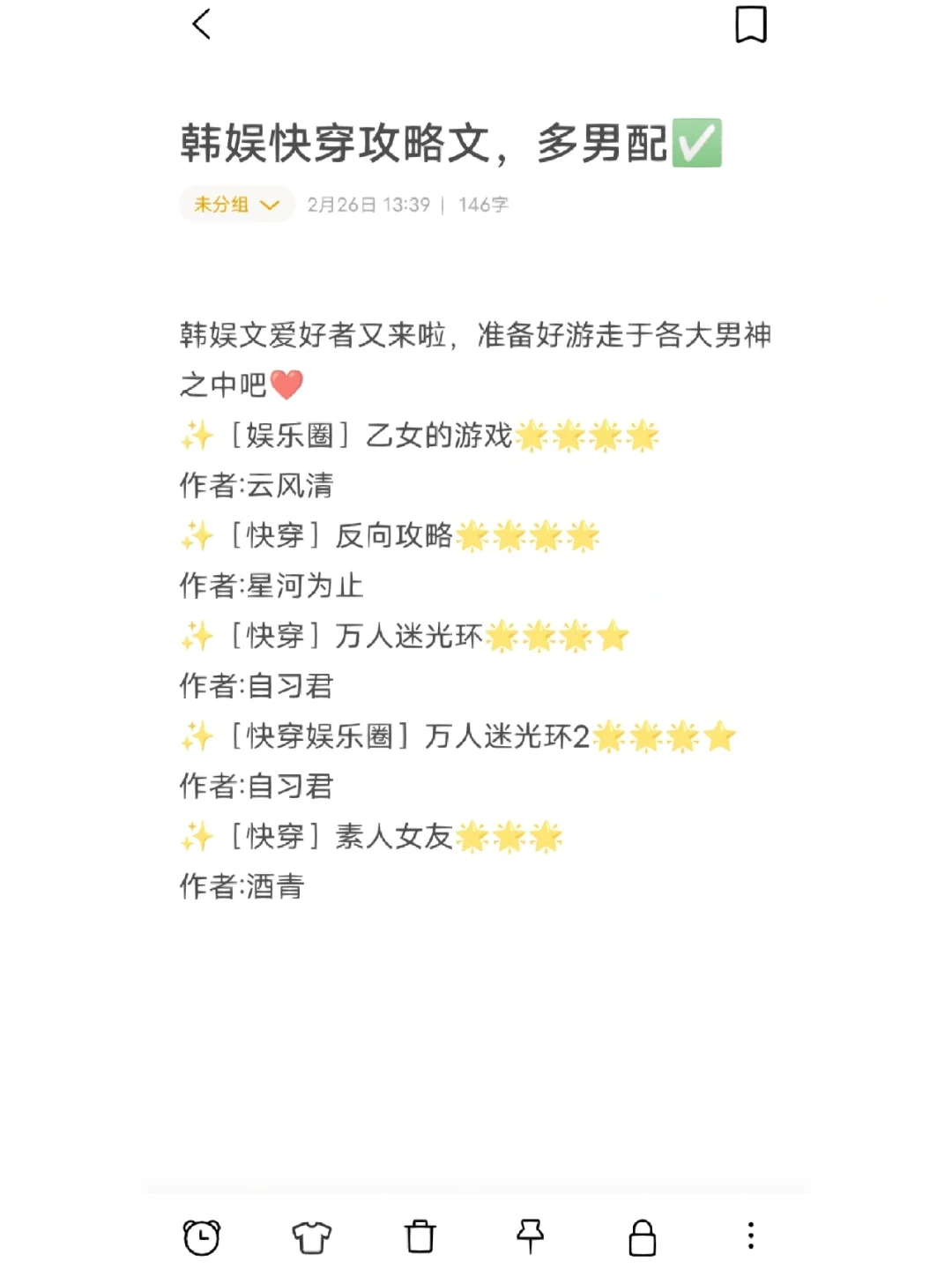
Task: Lock this note with the padlock
Action: pos(642,1236)
